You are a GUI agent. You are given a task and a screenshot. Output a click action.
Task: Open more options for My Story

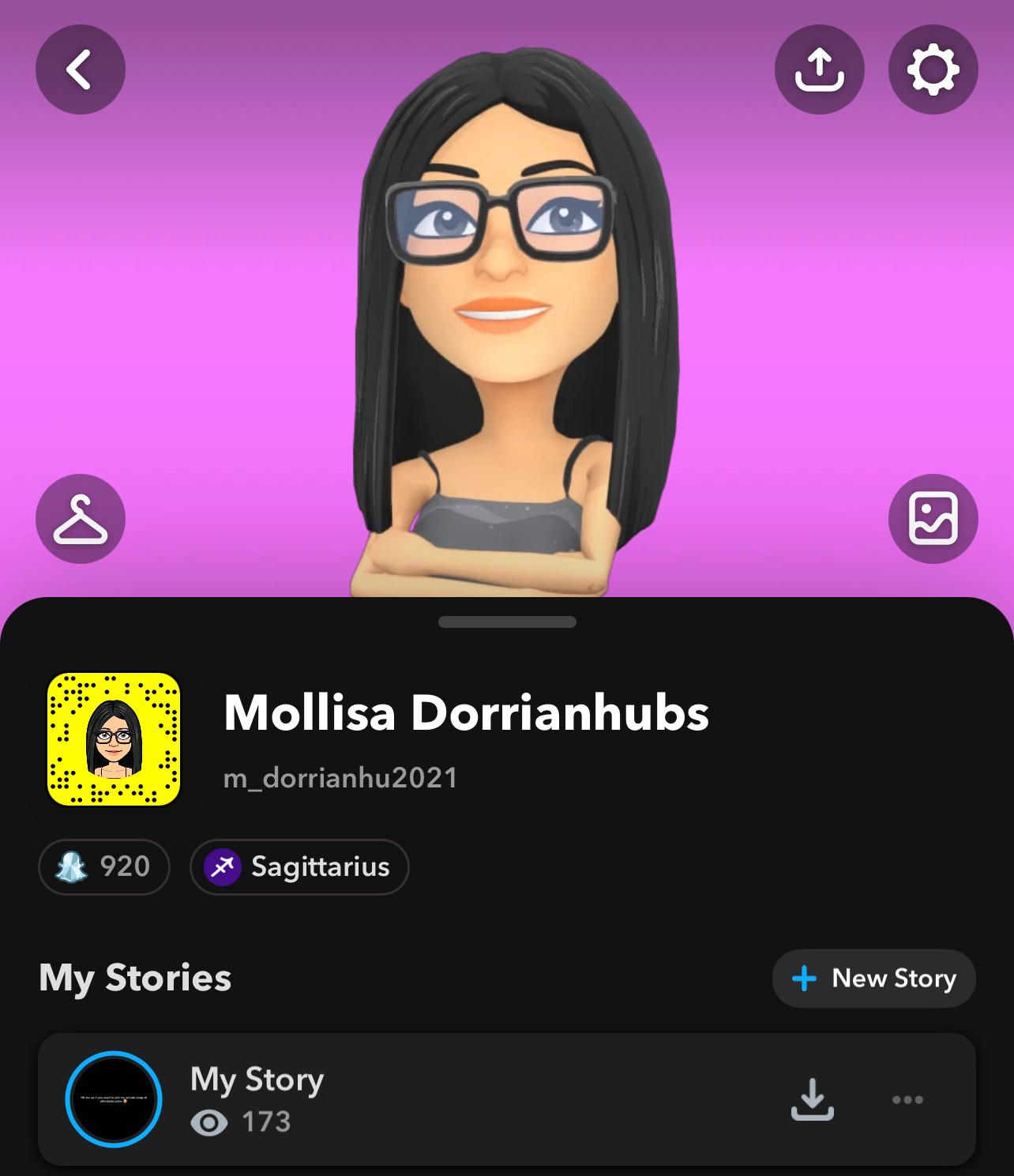907,1099
